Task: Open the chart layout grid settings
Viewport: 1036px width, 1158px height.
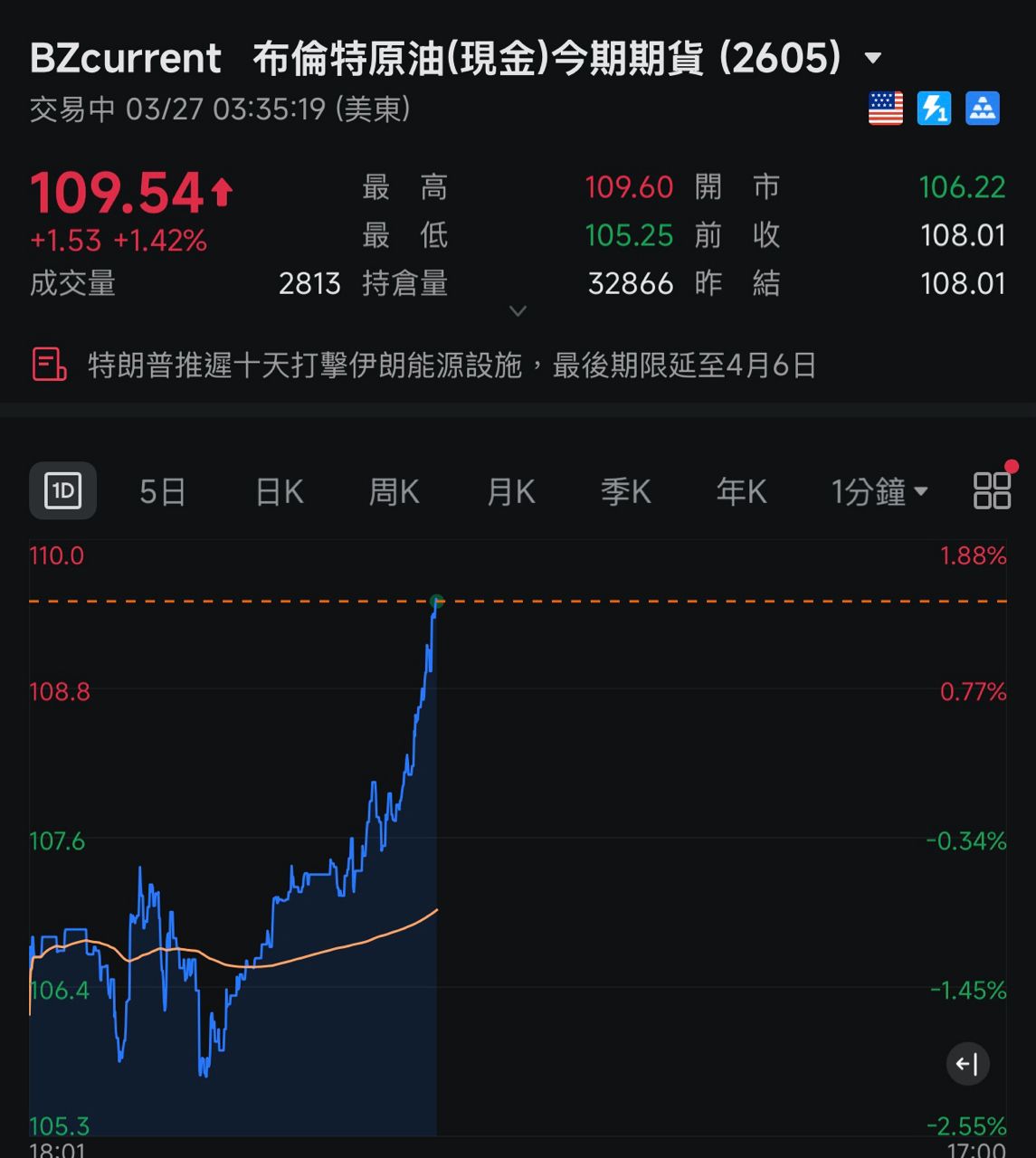Action: [992, 490]
